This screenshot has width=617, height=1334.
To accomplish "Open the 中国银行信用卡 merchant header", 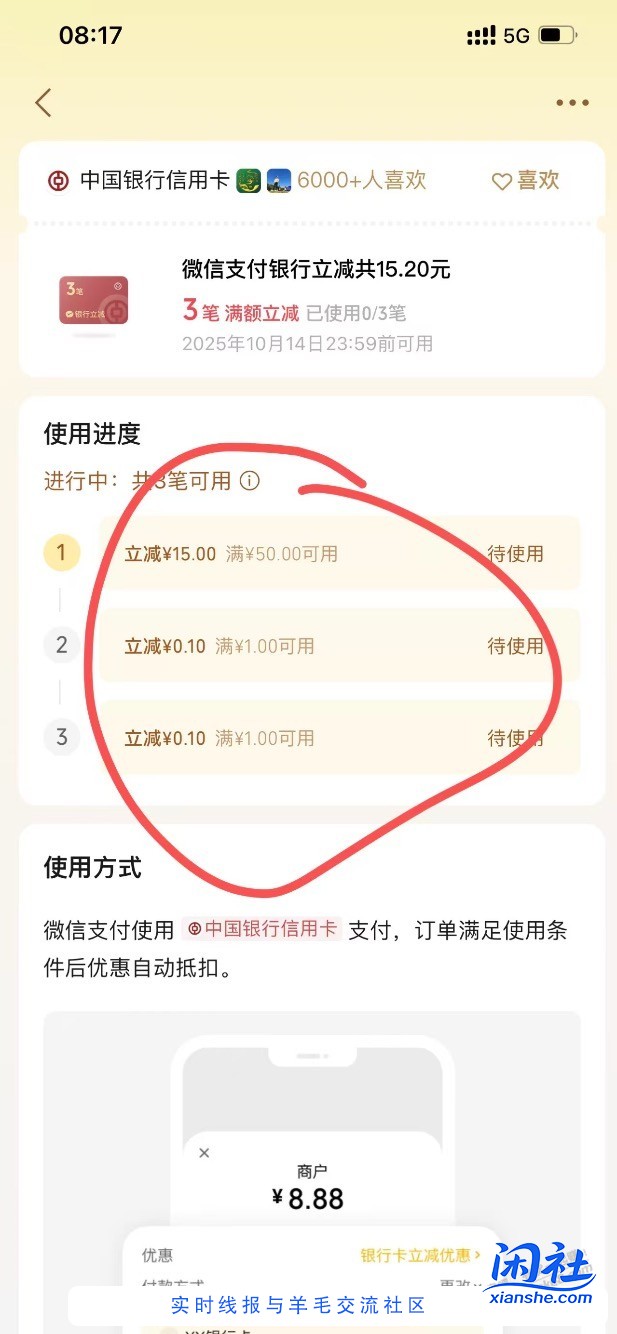I will tap(155, 180).
